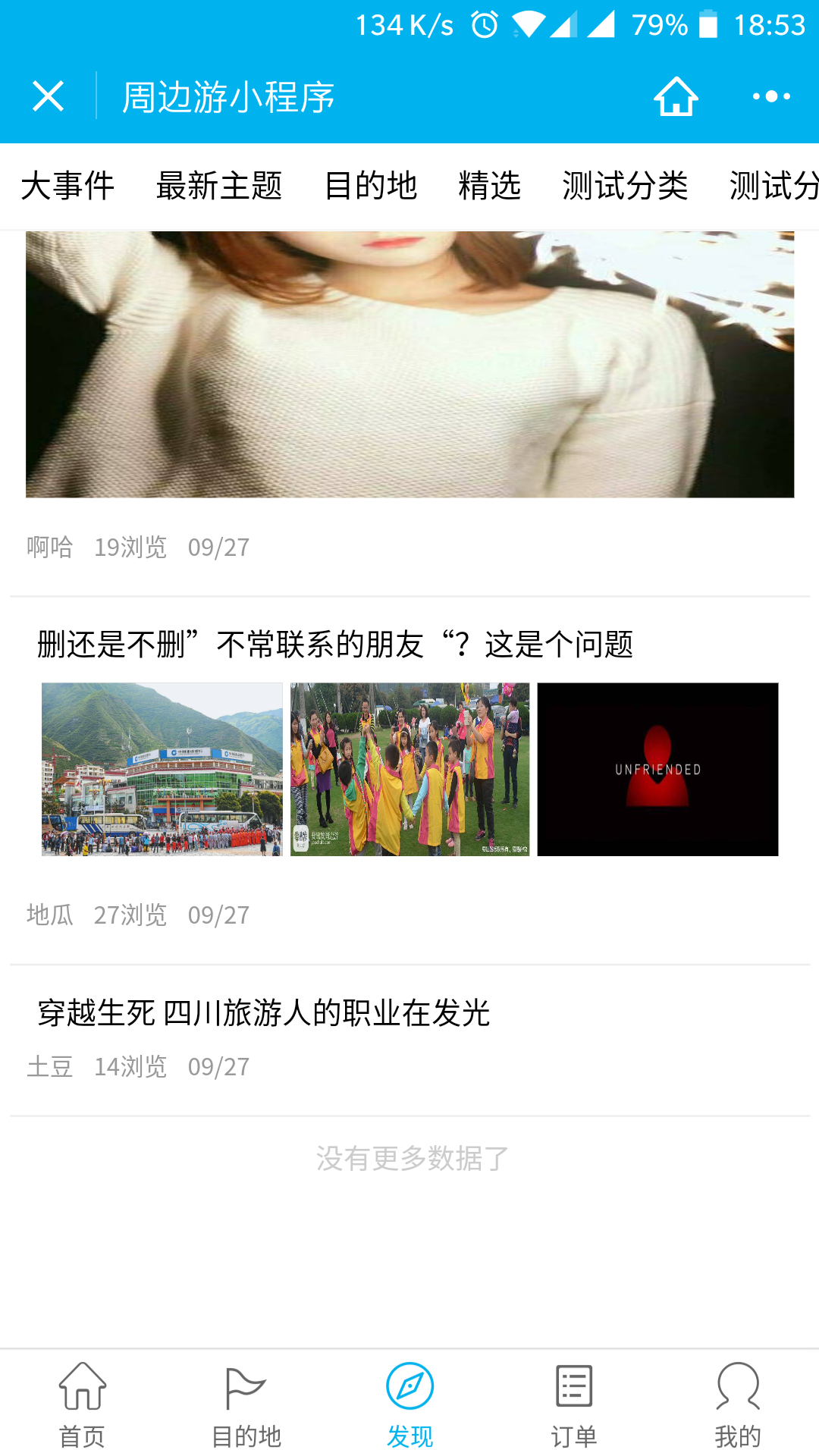This screenshot has width=819, height=1456.
Task: Tap the home icon in top bar
Action: (x=676, y=96)
